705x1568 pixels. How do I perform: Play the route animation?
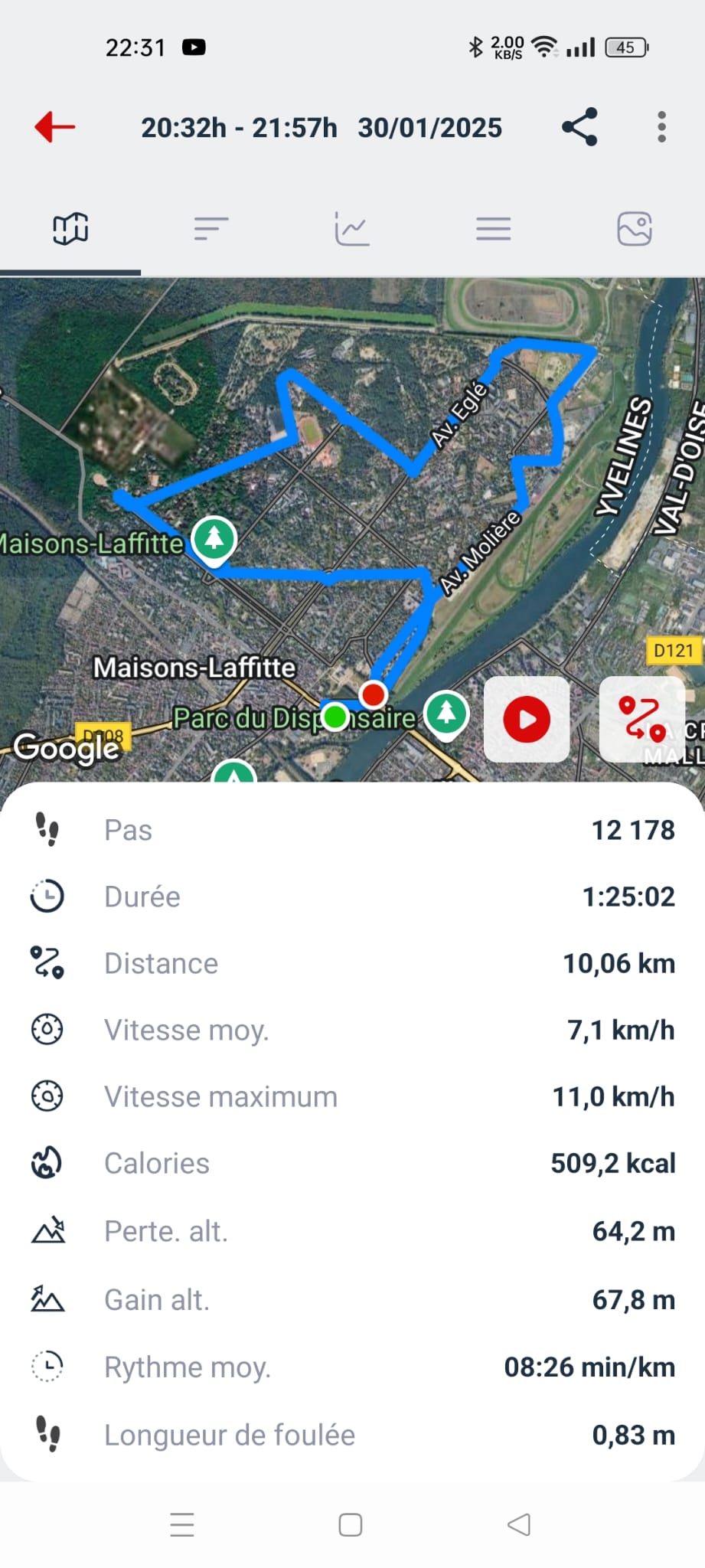tap(527, 720)
